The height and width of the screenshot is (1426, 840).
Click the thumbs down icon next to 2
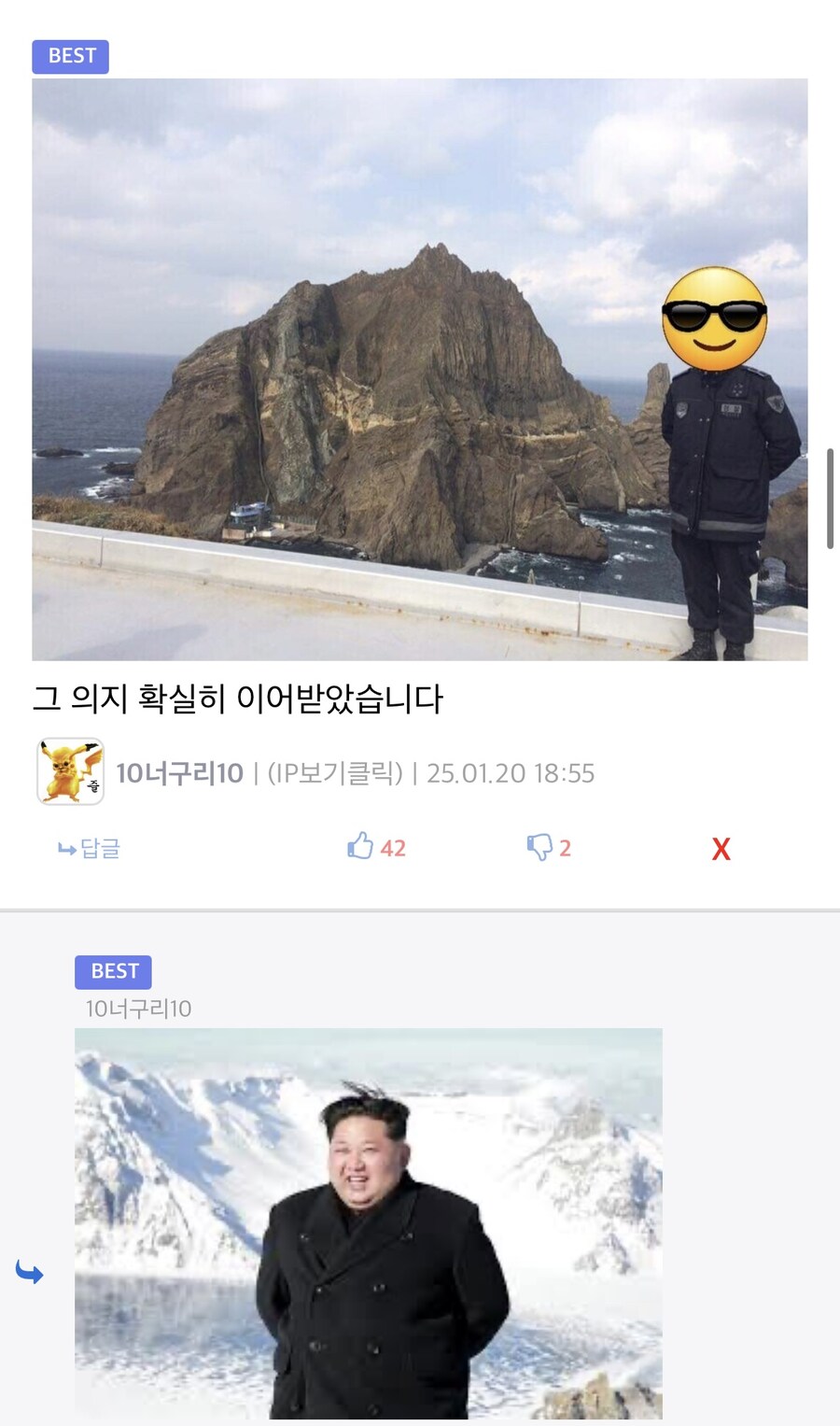pos(539,847)
